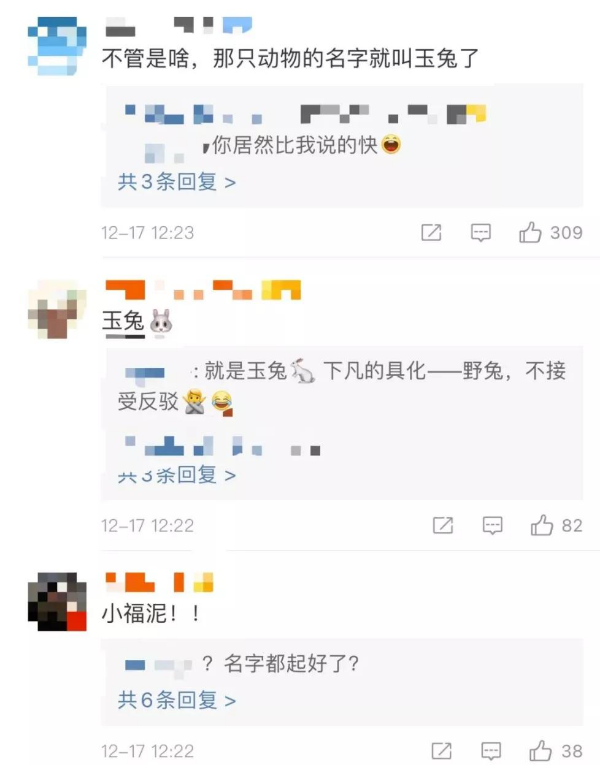Reply to the comment with 309 likes

tap(481, 232)
